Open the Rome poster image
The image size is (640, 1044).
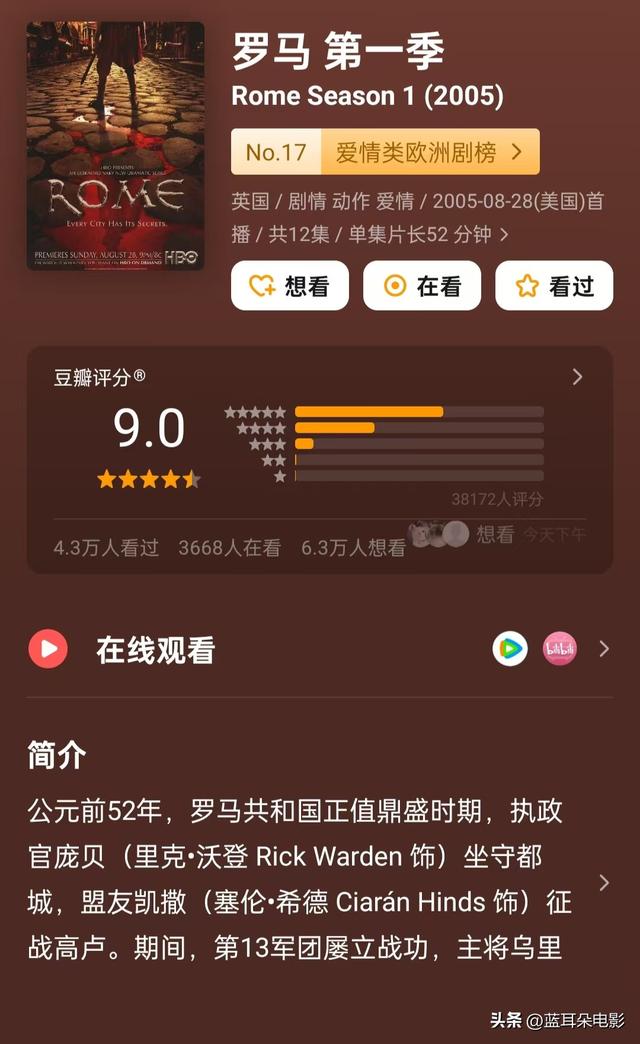[x=115, y=146]
